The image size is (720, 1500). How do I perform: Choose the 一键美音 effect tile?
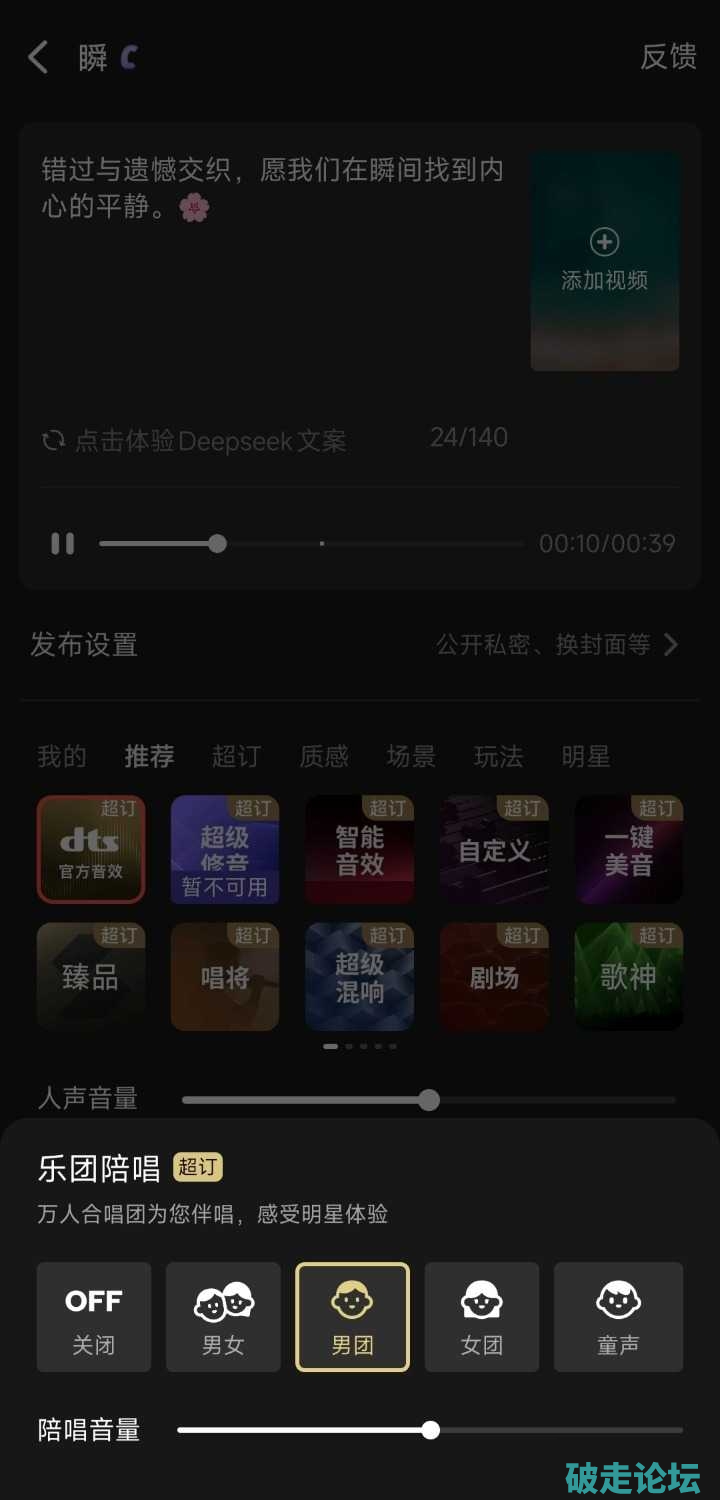tap(628, 849)
